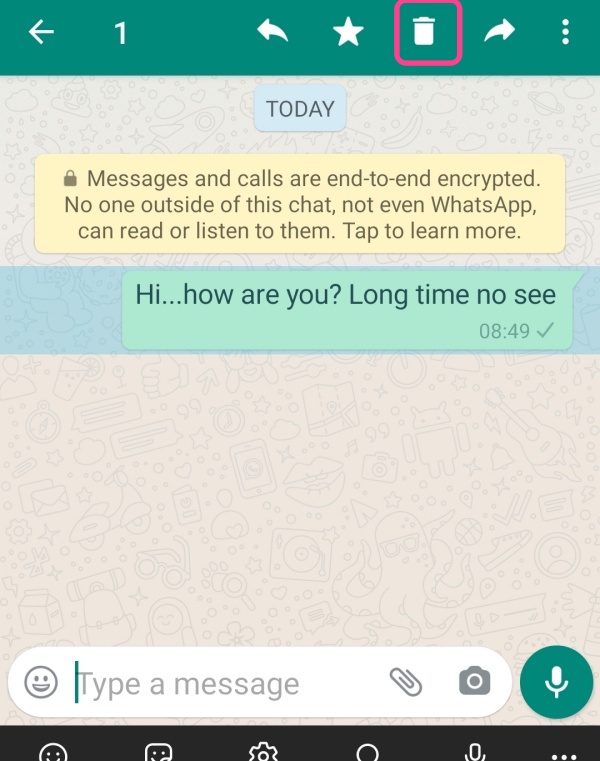Tap the encryption notice to learn more
This screenshot has height=761, width=600.
300,205
